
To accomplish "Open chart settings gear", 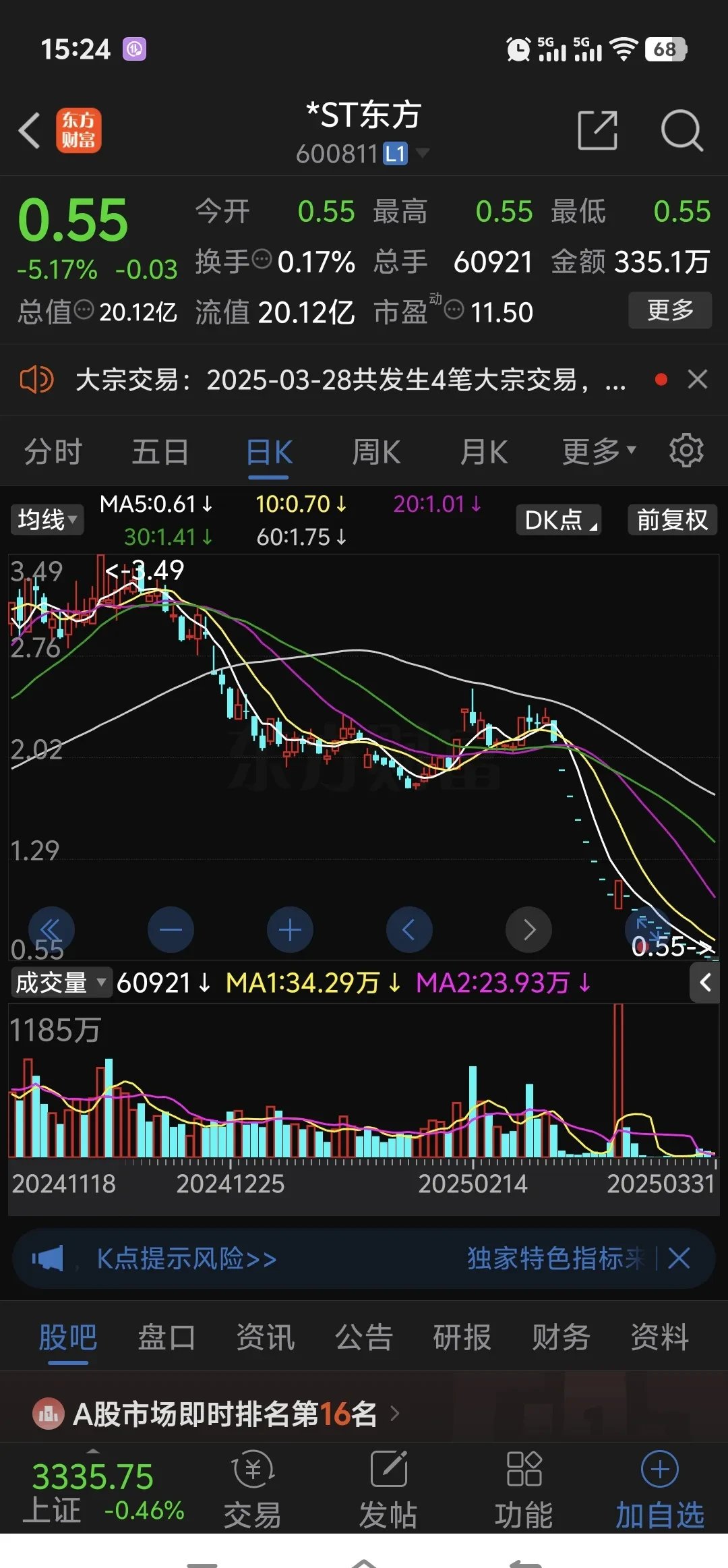I will (x=686, y=451).
